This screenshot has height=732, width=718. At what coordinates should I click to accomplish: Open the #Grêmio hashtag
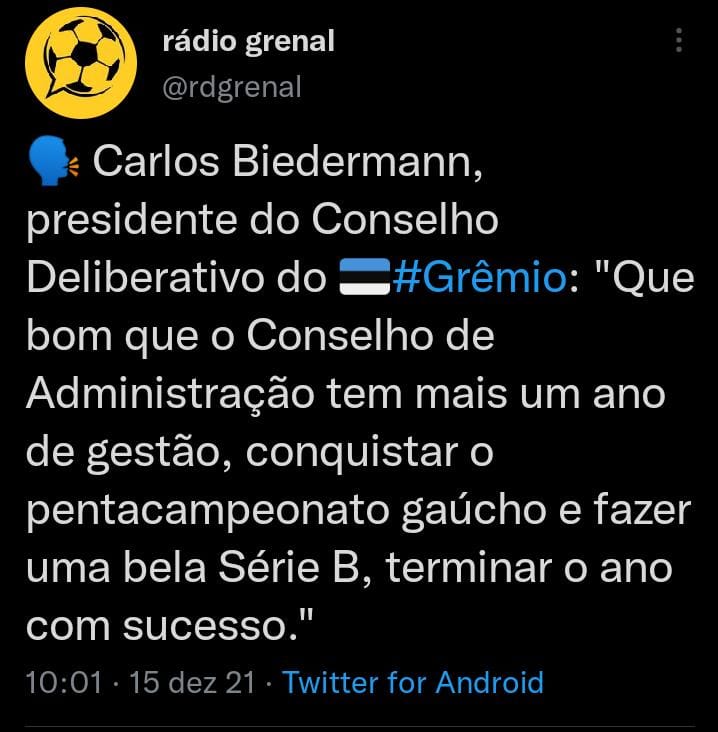point(480,278)
